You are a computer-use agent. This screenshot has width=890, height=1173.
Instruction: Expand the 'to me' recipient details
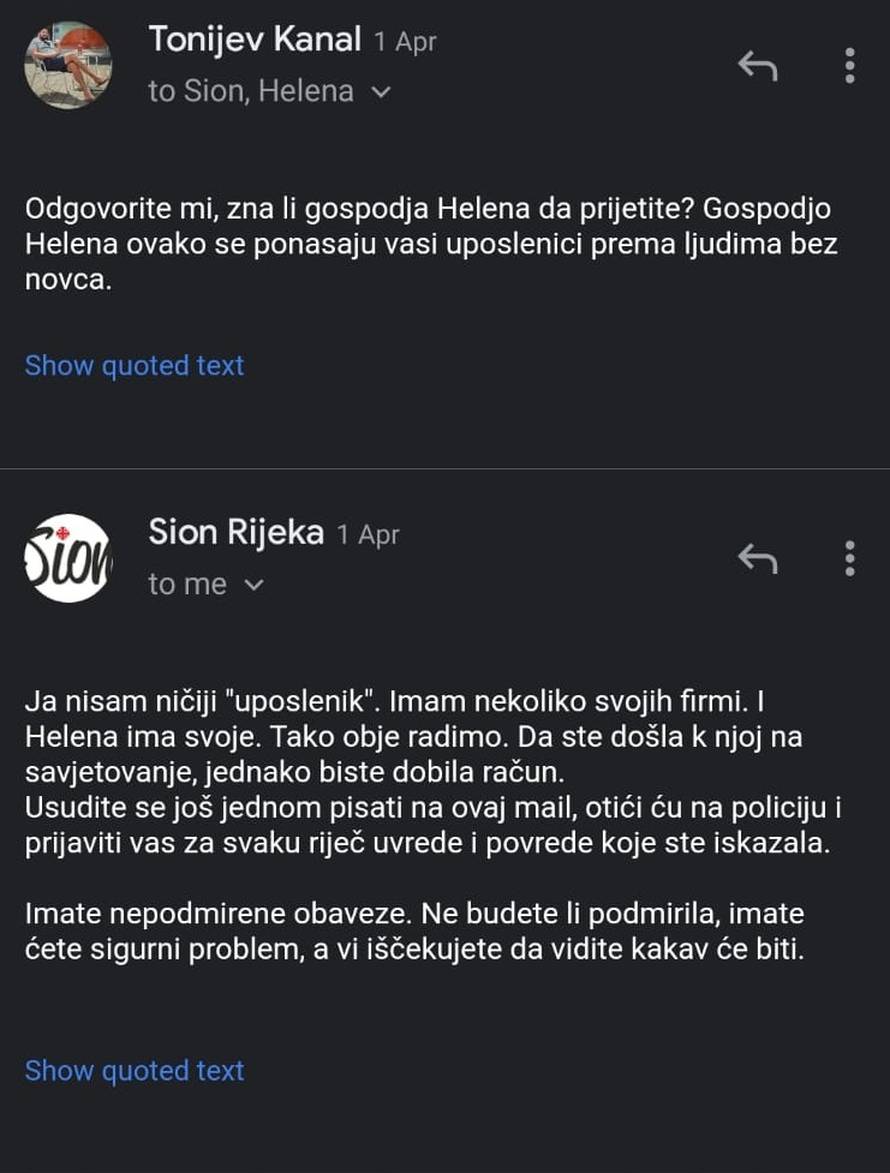tap(253, 584)
